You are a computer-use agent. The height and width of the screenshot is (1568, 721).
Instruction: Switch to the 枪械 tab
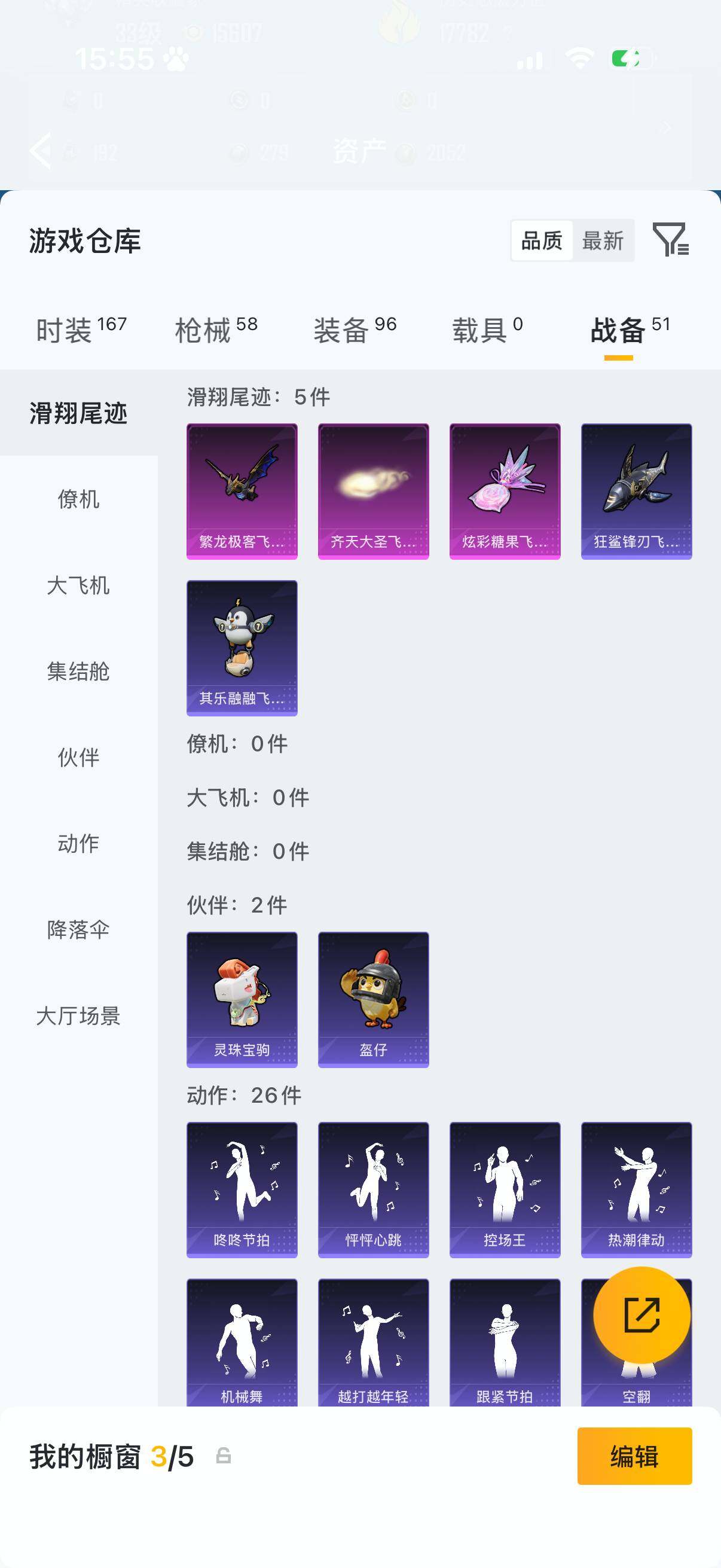coord(216,330)
